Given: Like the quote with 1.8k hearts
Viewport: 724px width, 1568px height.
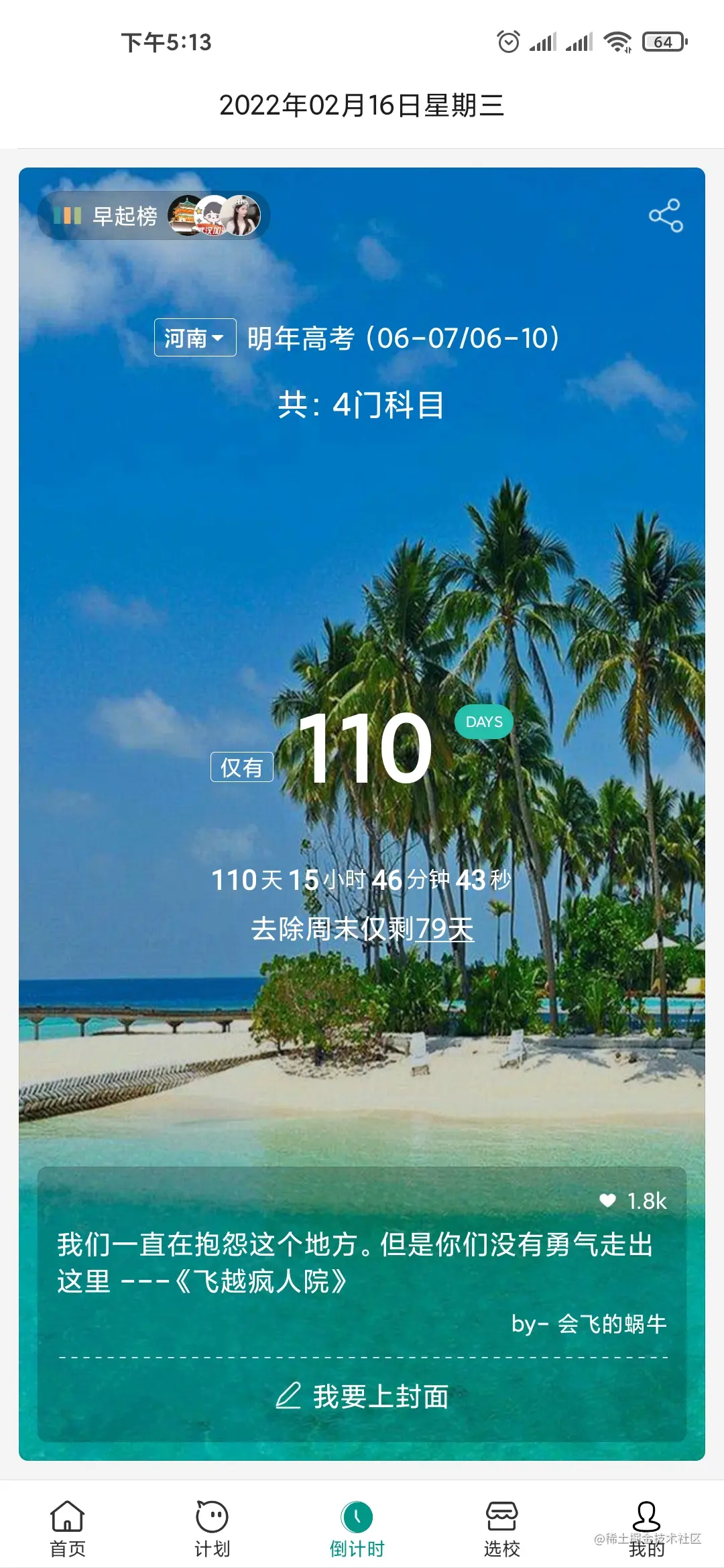Looking at the screenshot, I should coord(608,1201).
